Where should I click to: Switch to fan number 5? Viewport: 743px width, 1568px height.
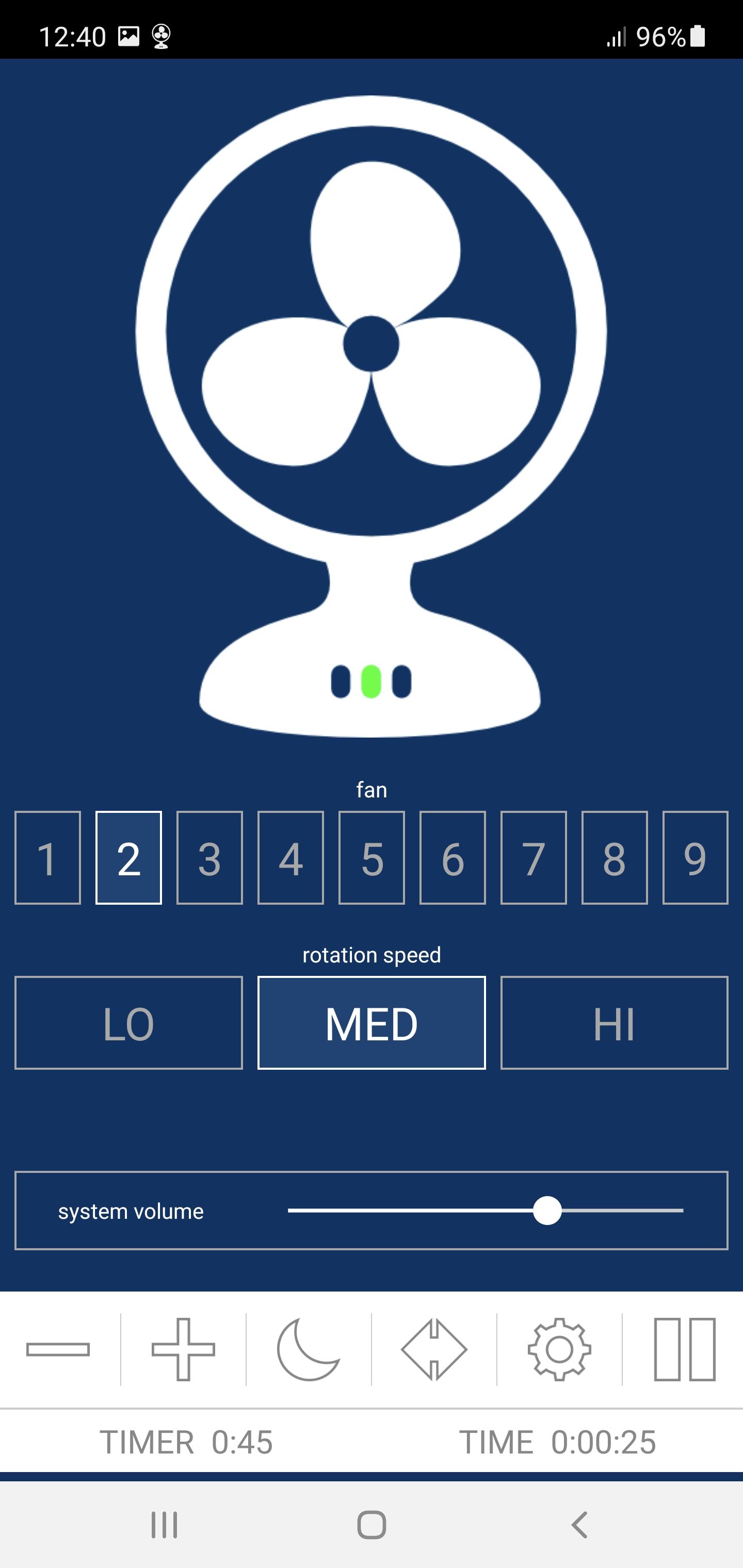click(372, 858)
